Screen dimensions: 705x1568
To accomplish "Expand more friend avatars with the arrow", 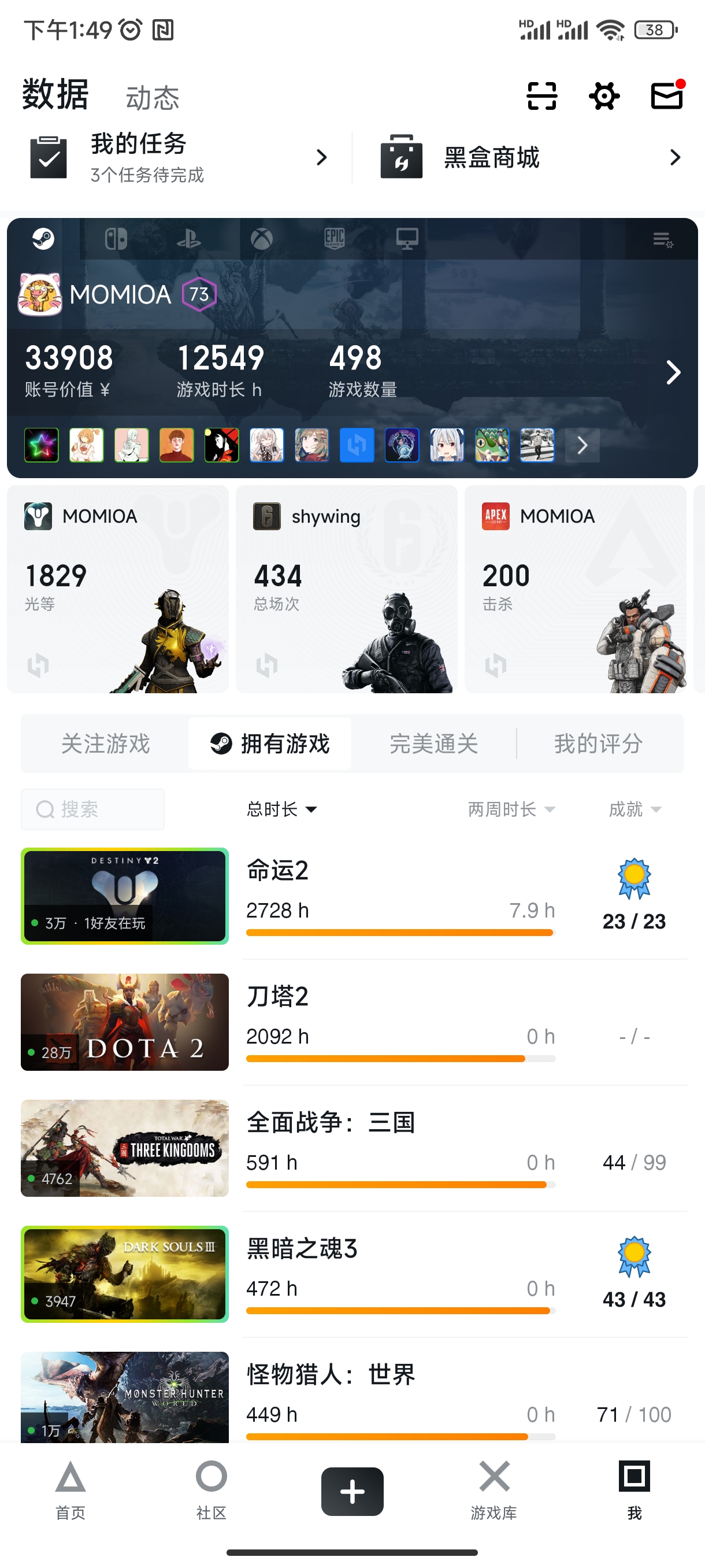I will tap(581, 445).
